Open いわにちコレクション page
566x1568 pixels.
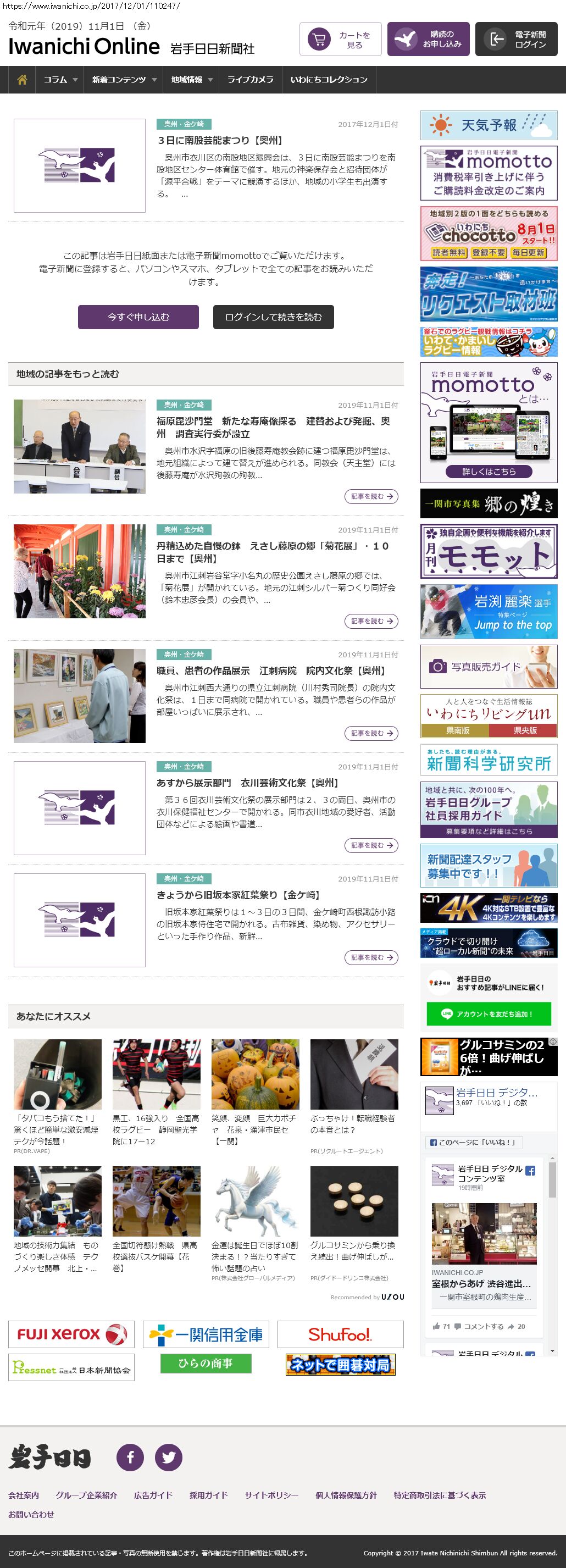click(329, 80)
